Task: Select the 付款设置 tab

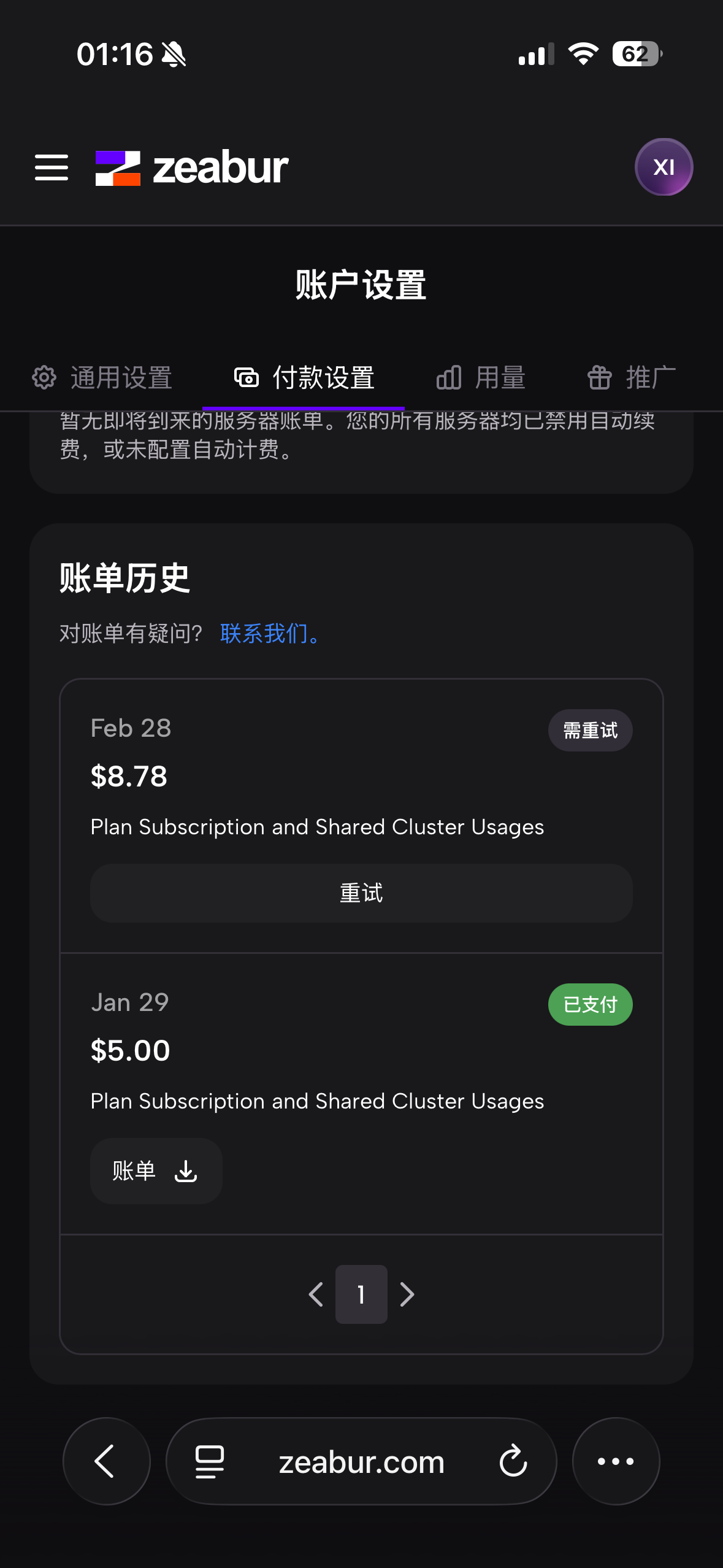Action: point(304,377)
